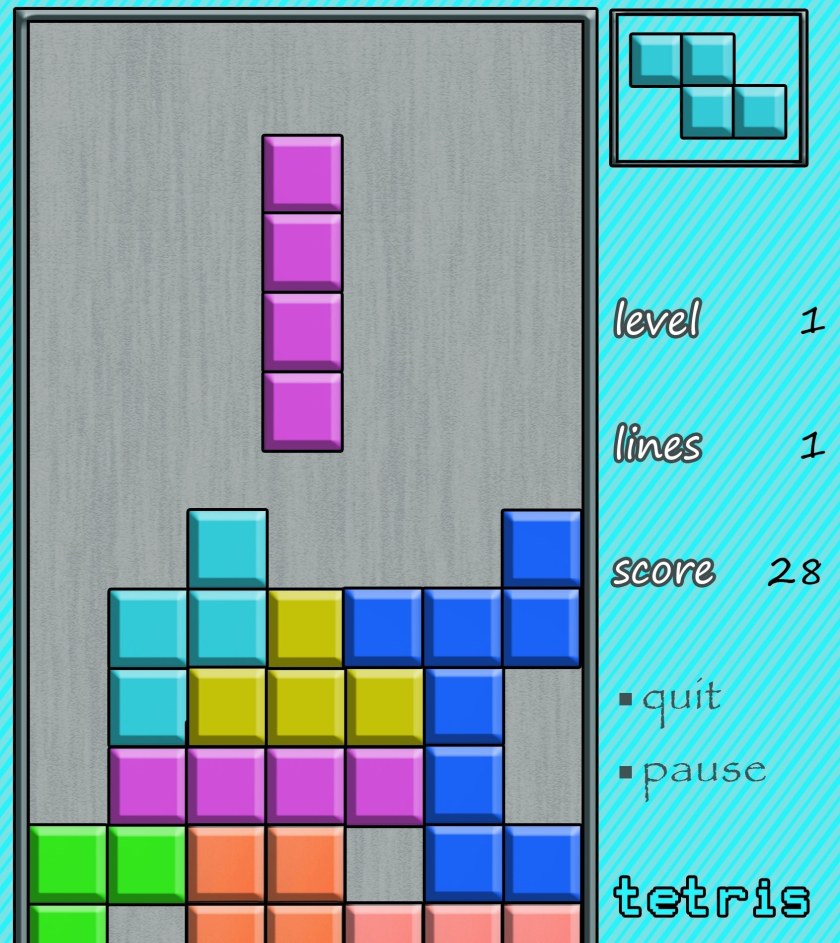
Task: Pause the game
Action: click(703, 771)
